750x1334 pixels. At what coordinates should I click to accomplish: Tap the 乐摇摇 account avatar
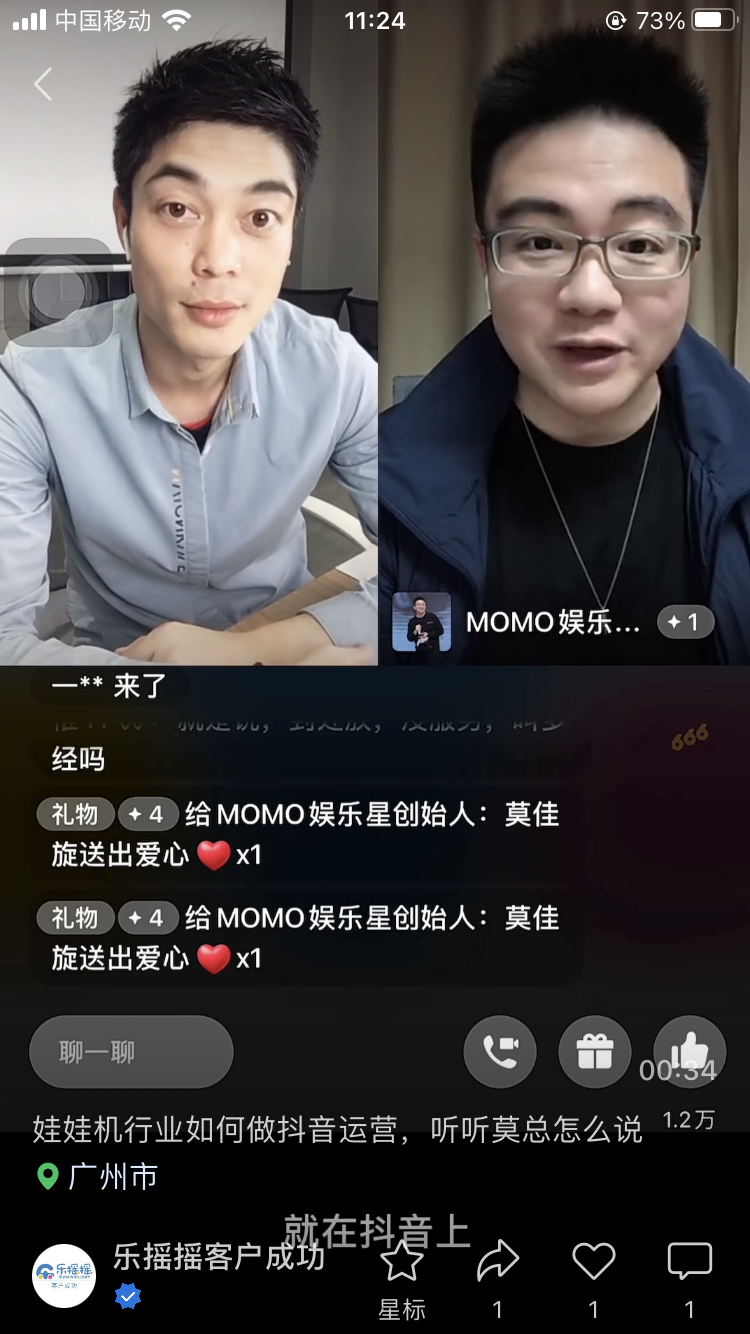coord(64,1275)
